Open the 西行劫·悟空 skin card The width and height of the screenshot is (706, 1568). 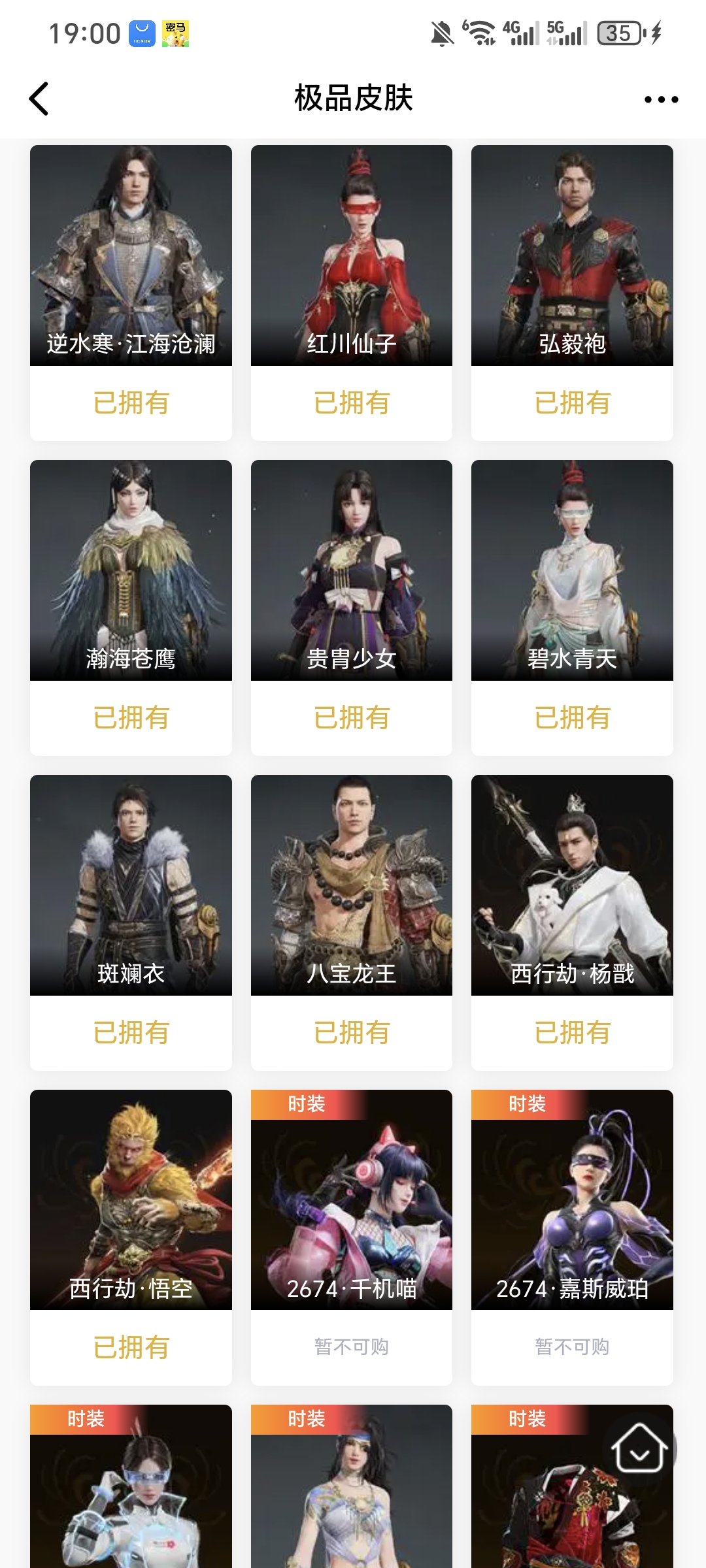pyautogui.click(x=131, y=1200)
